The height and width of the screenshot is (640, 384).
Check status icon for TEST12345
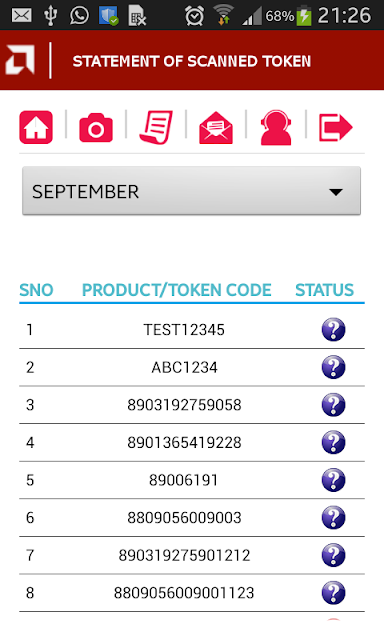[333, 329]
